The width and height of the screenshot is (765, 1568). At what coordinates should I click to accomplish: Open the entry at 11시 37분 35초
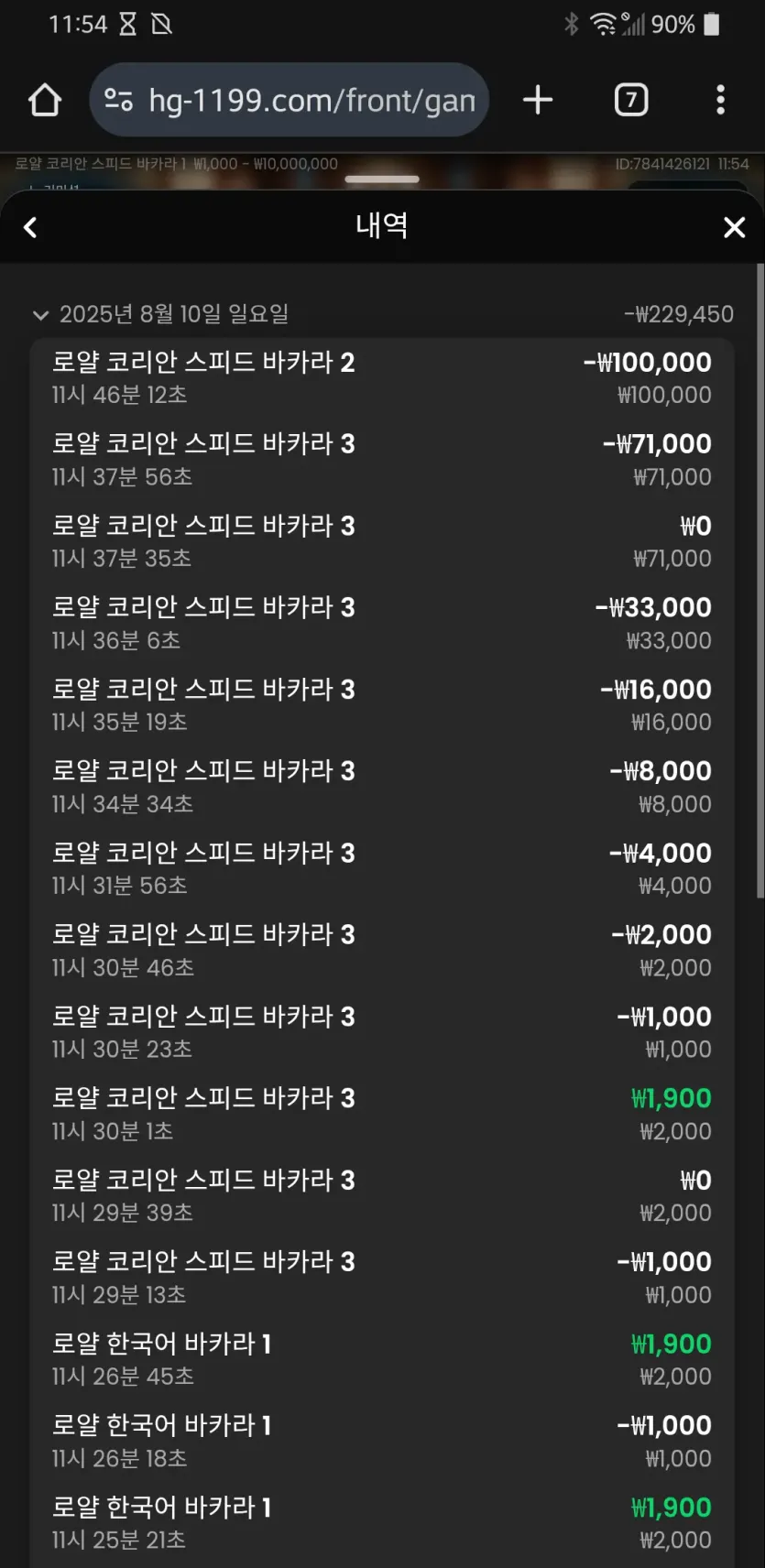click(x=381, y=541)
